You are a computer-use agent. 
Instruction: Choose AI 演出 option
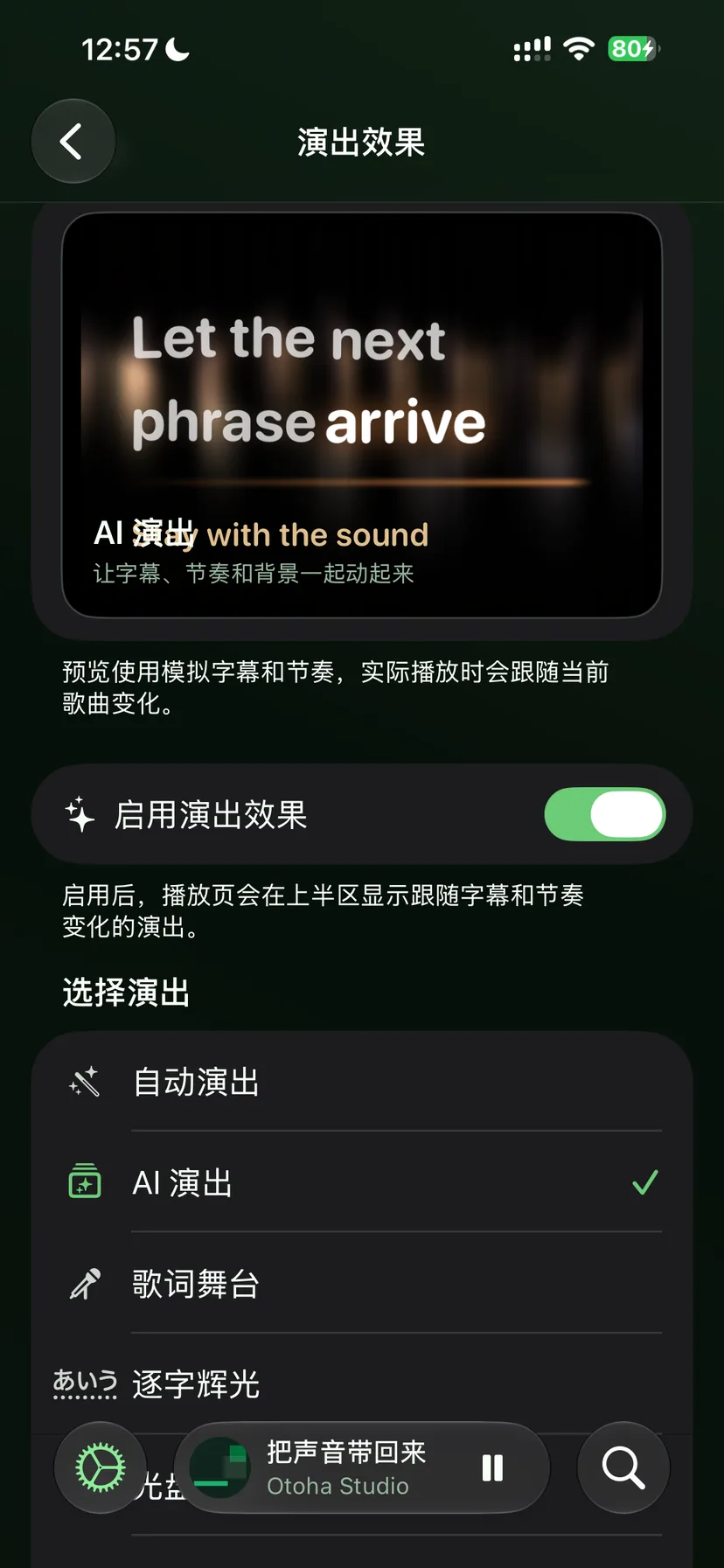pos(362,1182)
